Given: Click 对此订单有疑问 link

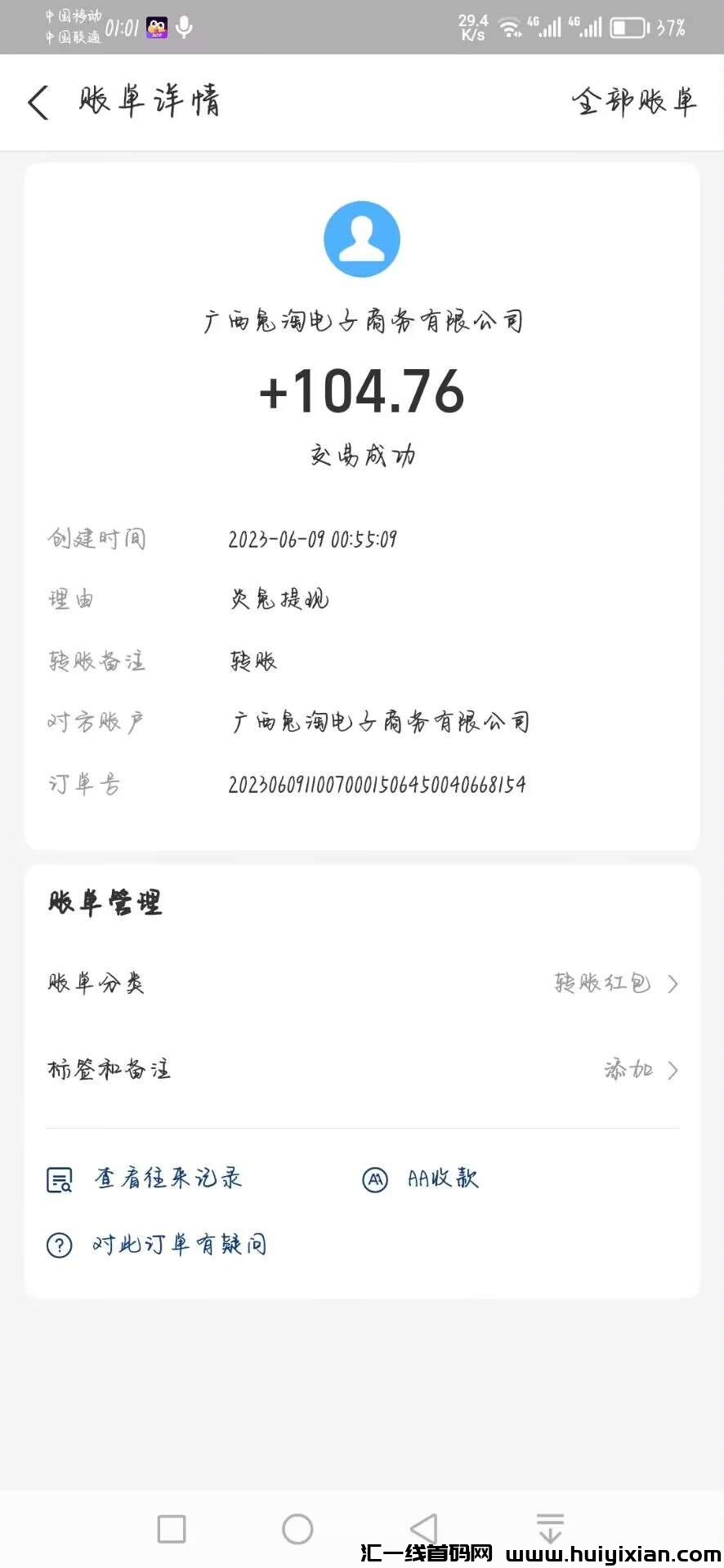Looking at the screenshot, I should click(x=180, y=1244).
